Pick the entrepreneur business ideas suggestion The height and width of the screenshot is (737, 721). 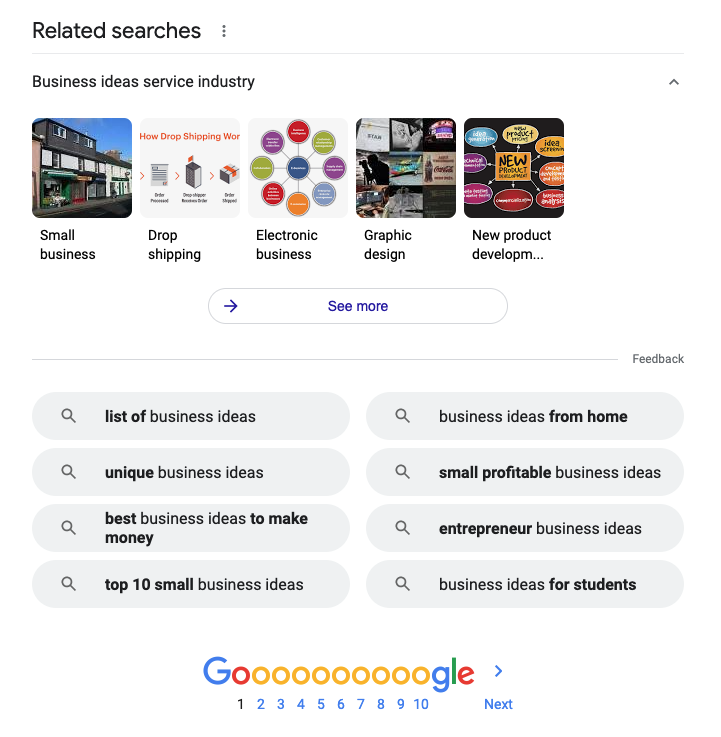pyautogui.click(x=525, y=528)
